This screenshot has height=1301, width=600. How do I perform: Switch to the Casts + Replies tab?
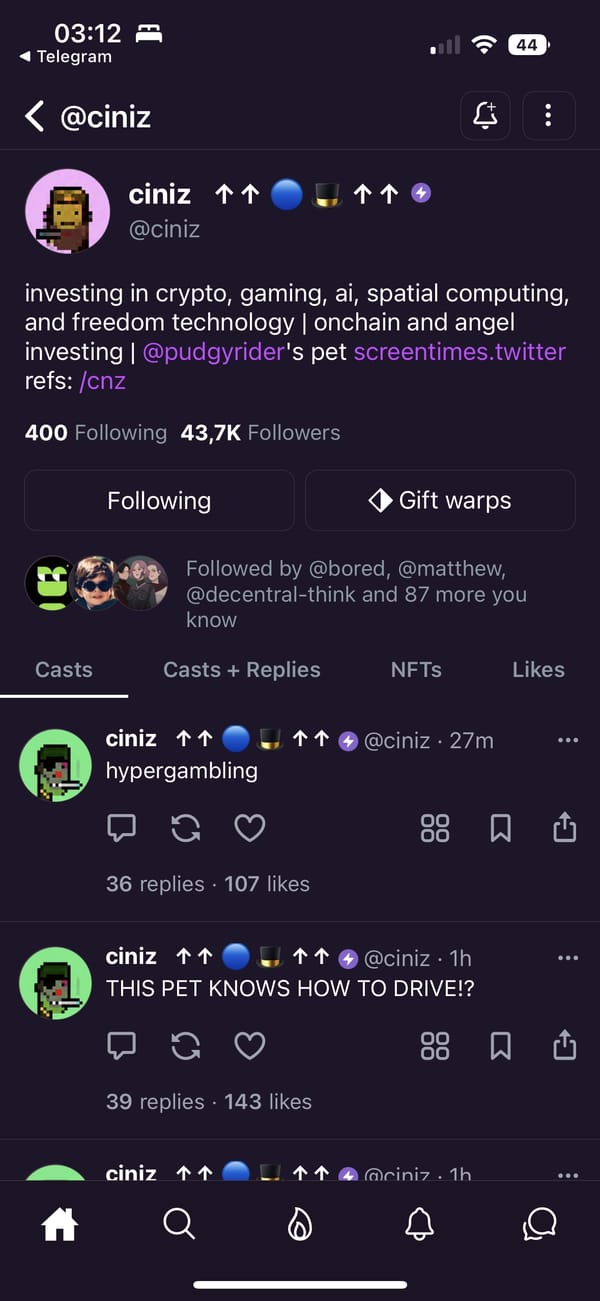click(x=242, y=670)
